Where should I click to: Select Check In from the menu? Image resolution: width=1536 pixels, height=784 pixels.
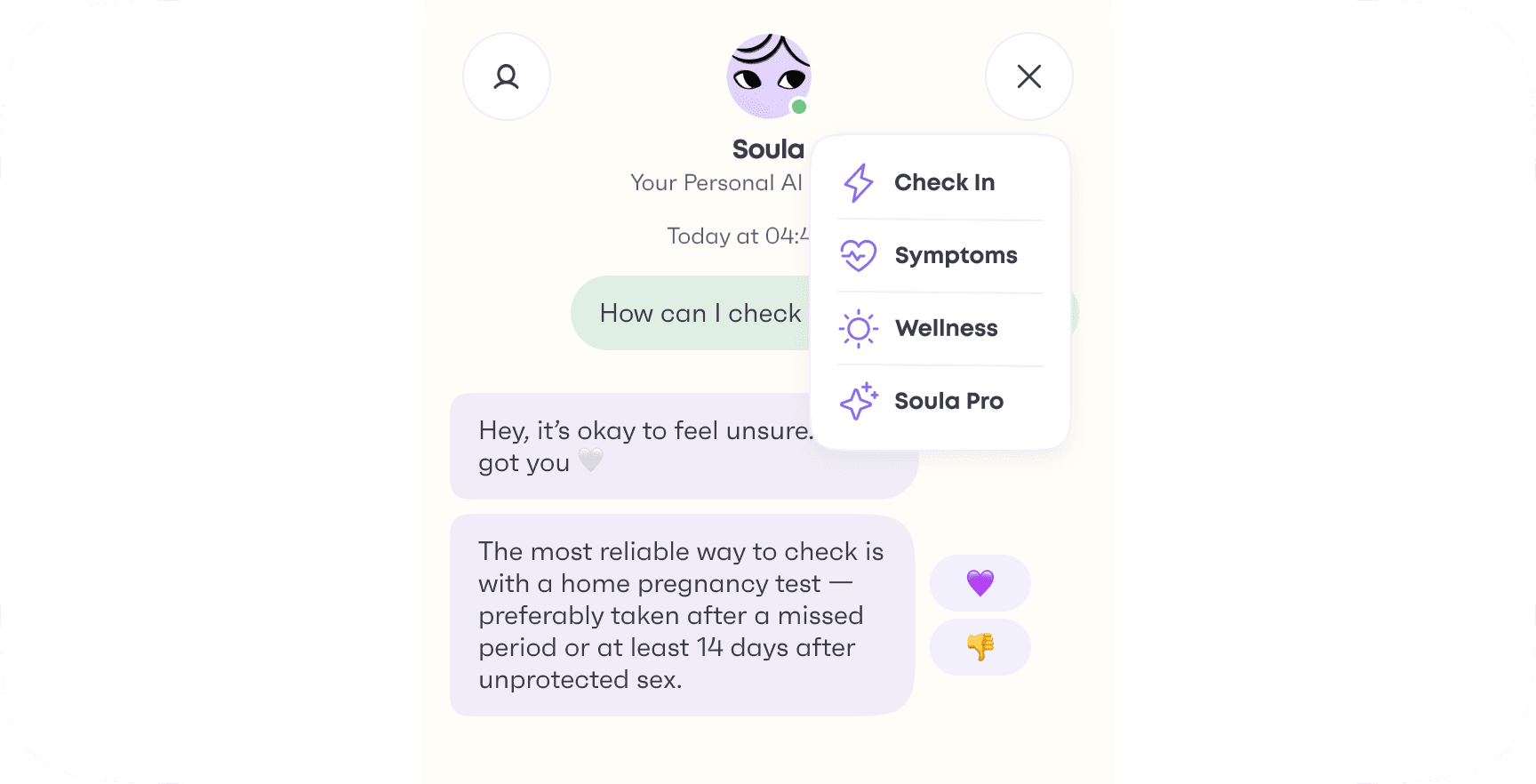click(942, 183)
